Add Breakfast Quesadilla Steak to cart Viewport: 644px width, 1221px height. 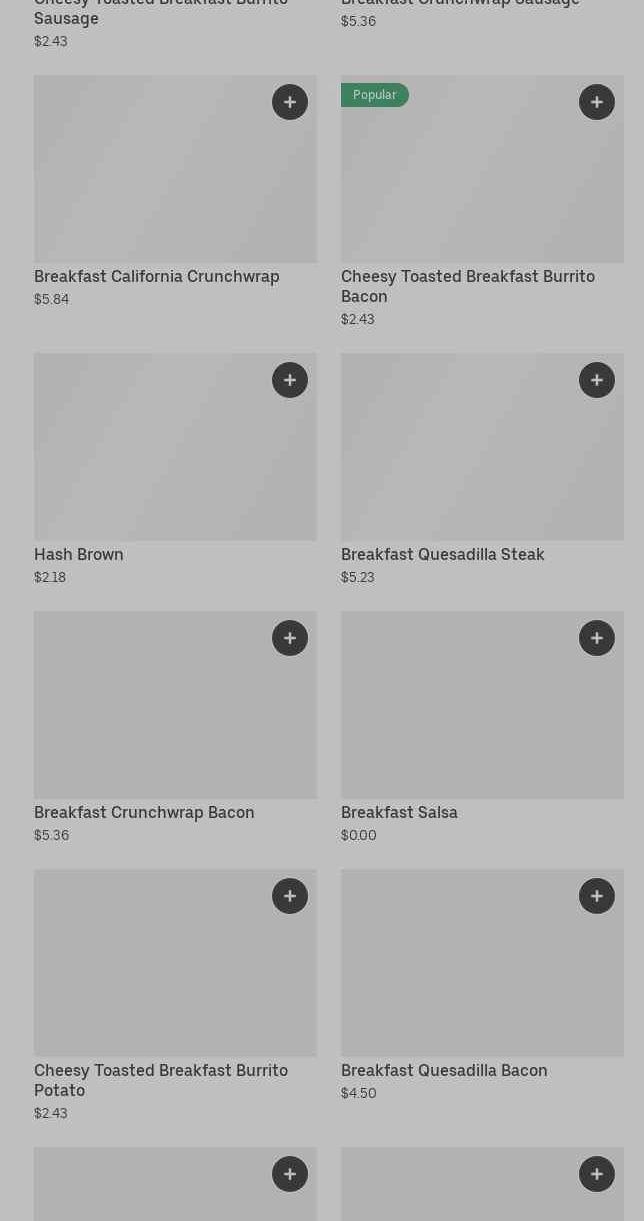tap(597, 380)
